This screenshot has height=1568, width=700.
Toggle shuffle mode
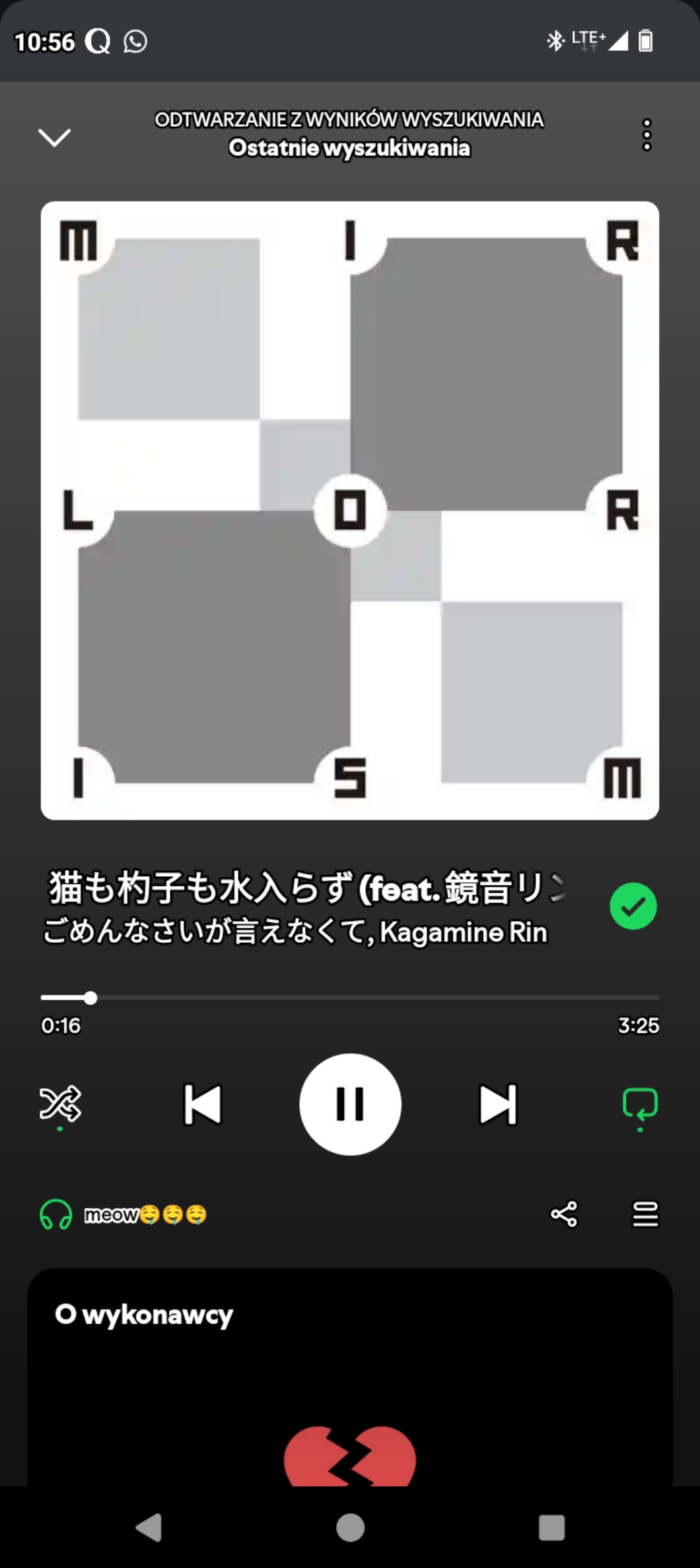60,1104
